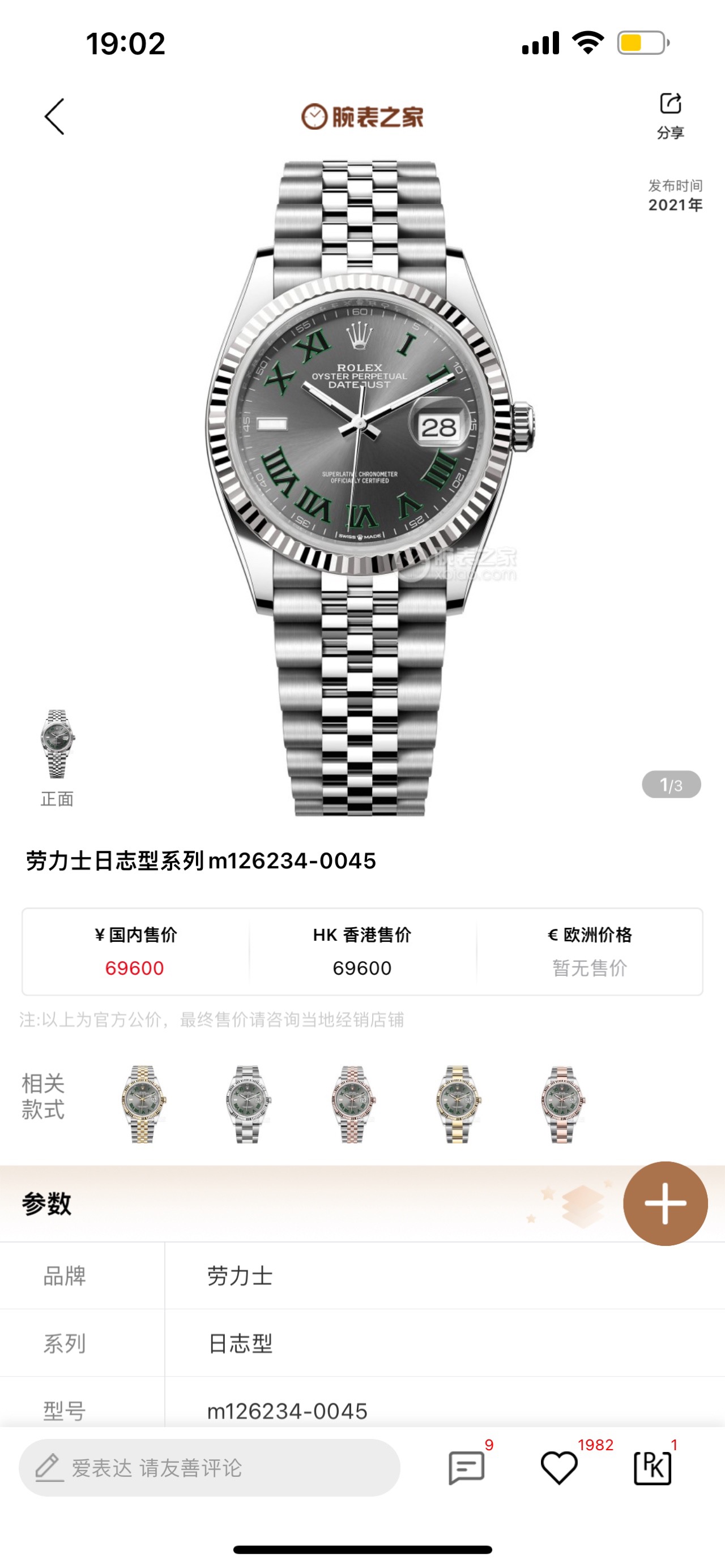Open the comments icon with 9 replies
The height and width of the screenshot is (1568, 725).
pyautogui.click(x=467, y=1468)
